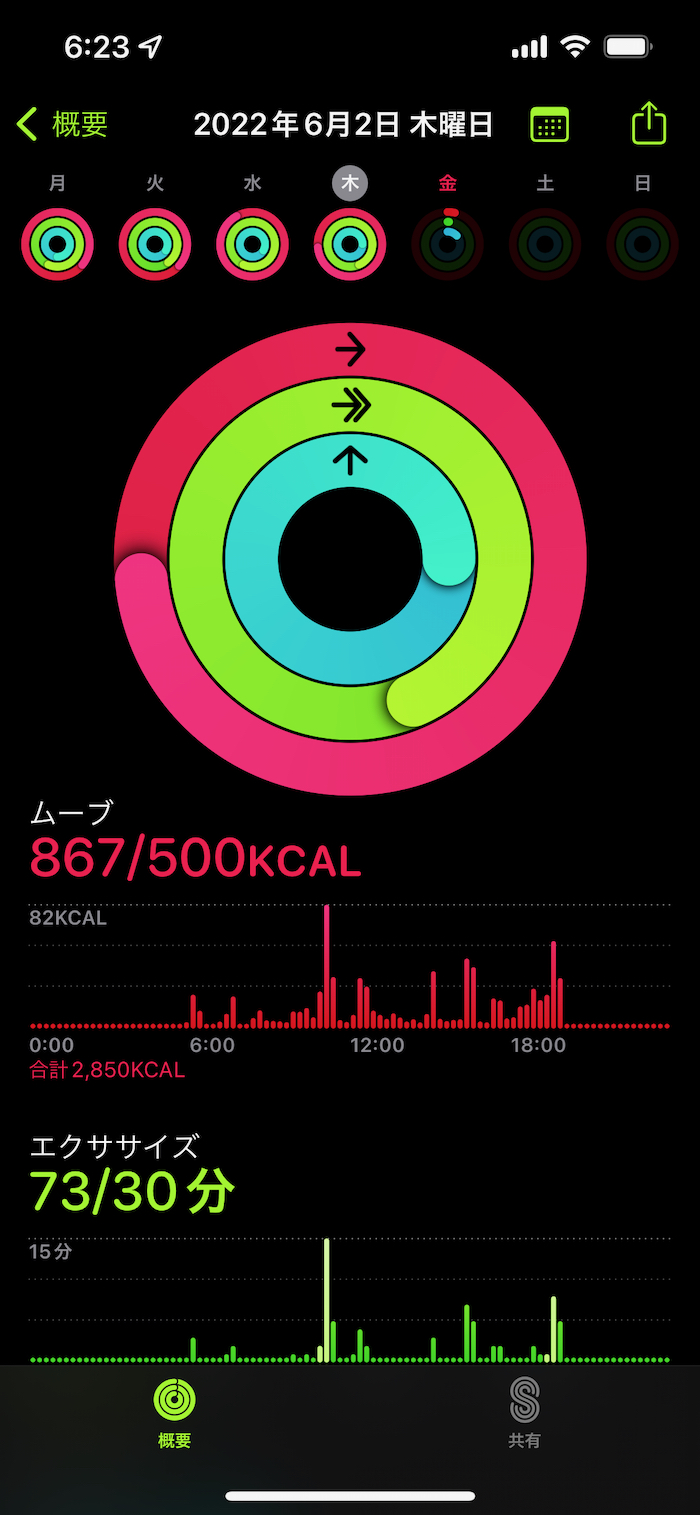The image size is (700, 1515).
Task: Share this day's activity
Action: click(649, 124)
